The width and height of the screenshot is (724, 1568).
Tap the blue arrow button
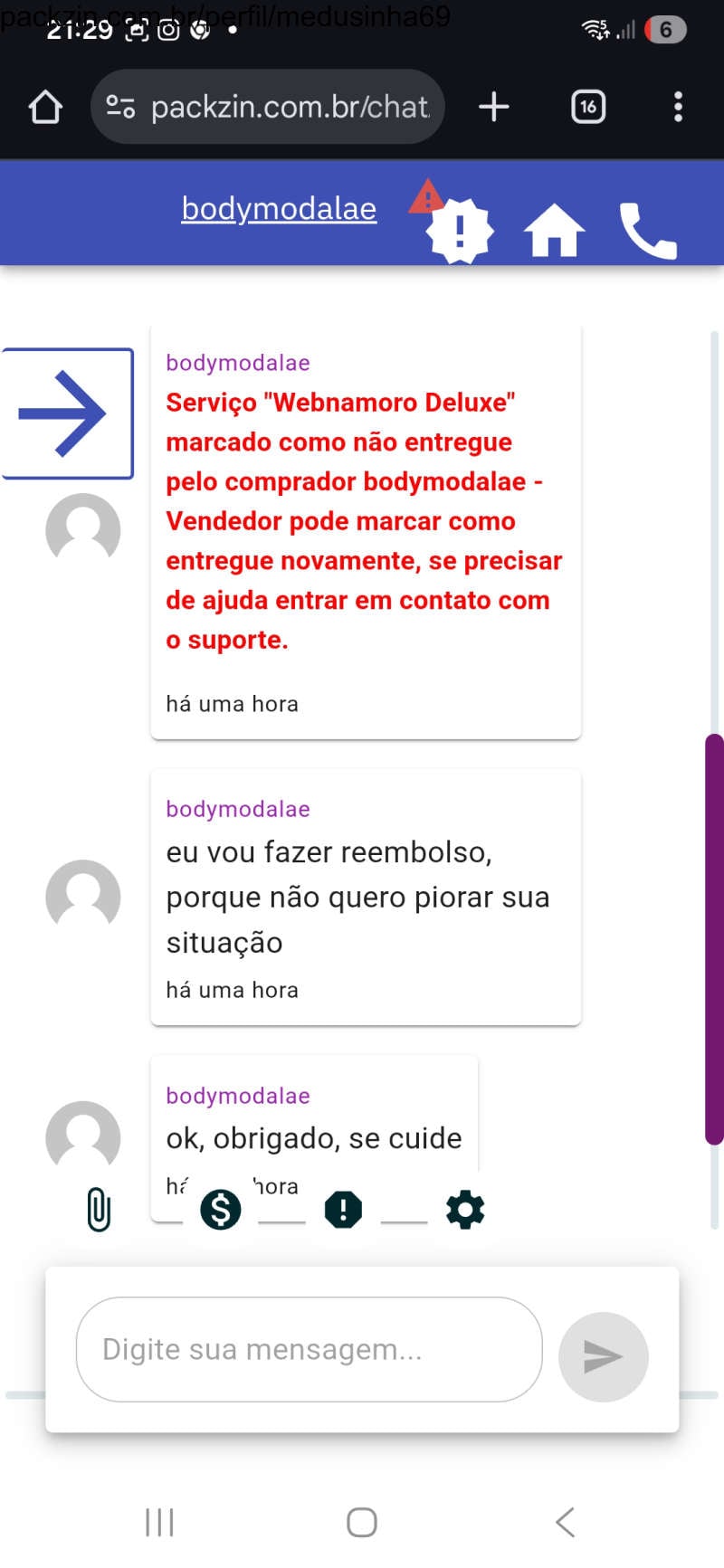[67, 413]
